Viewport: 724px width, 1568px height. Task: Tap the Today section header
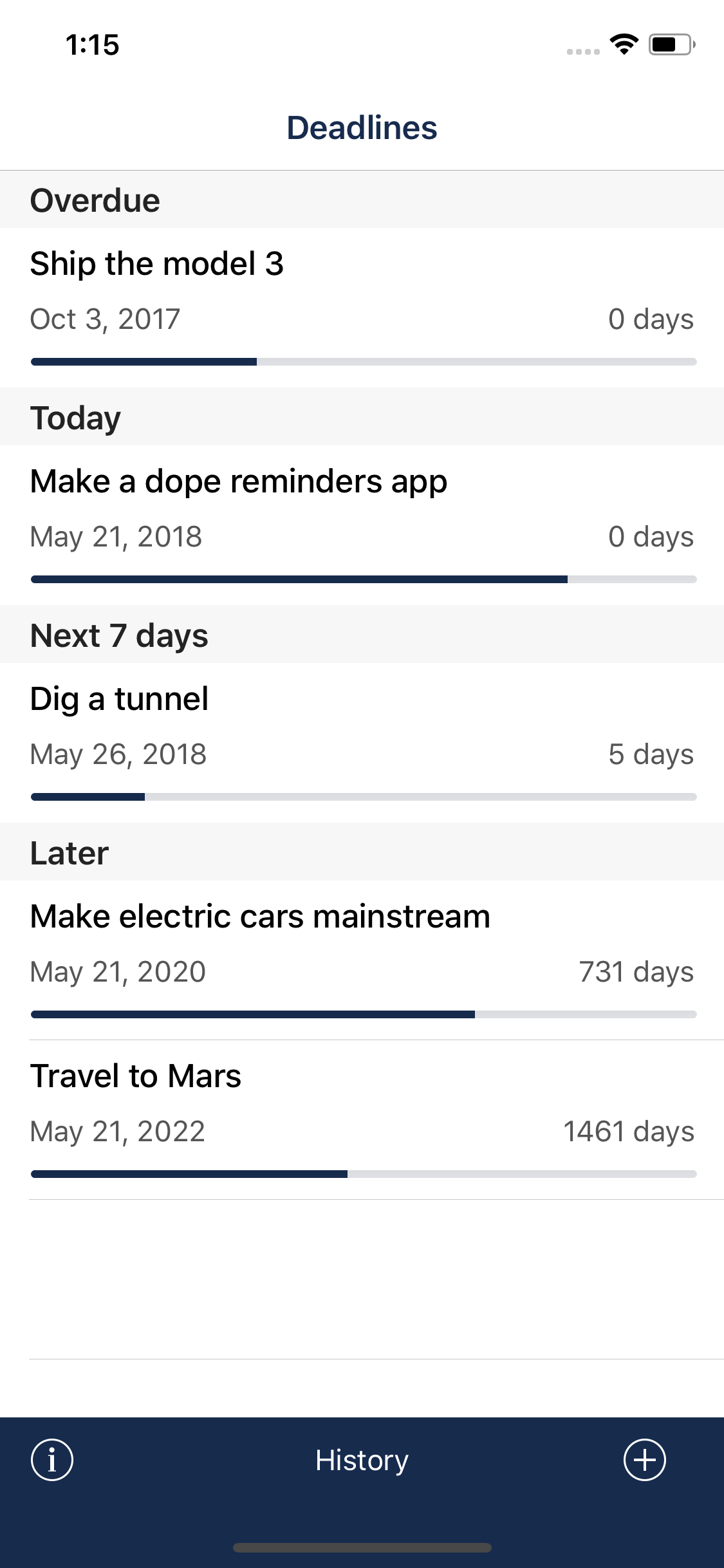[x=75, y=417]
